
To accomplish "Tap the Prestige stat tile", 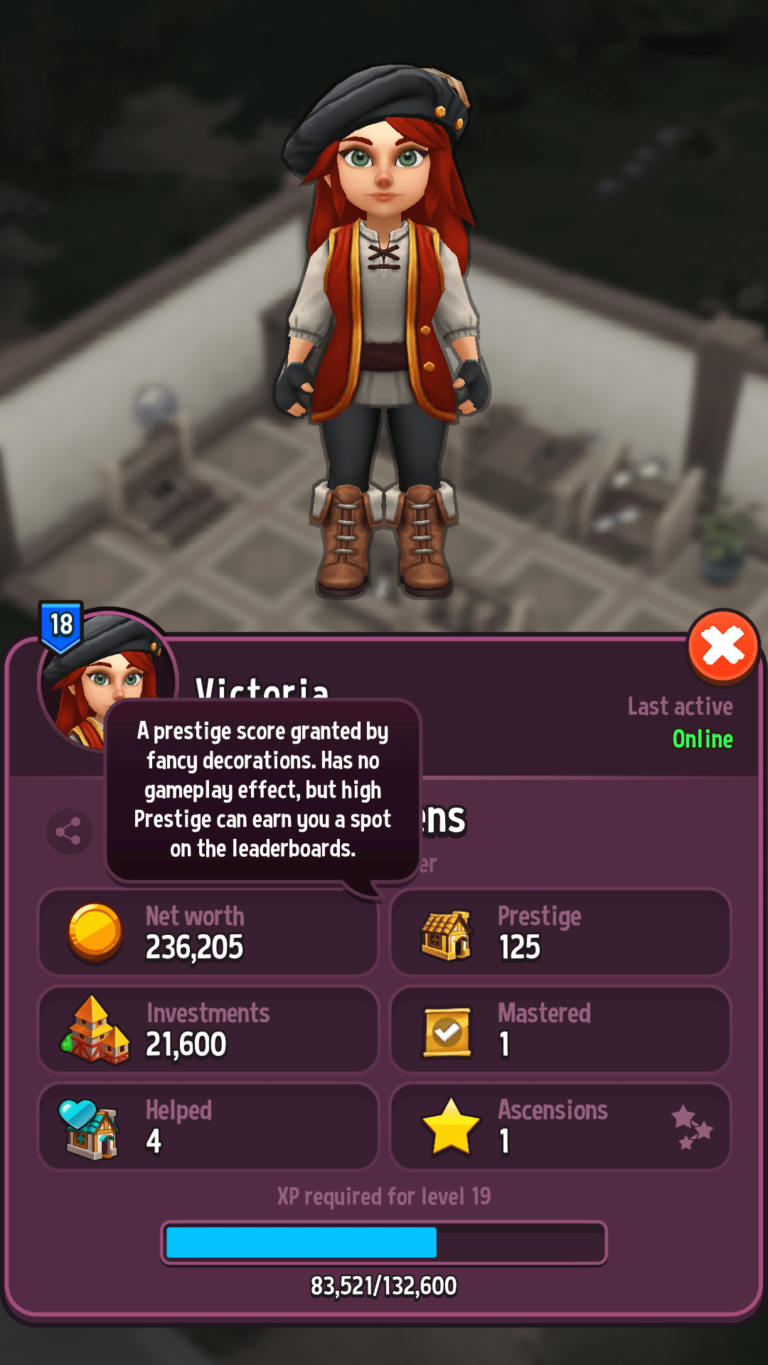I will point(560,932).
